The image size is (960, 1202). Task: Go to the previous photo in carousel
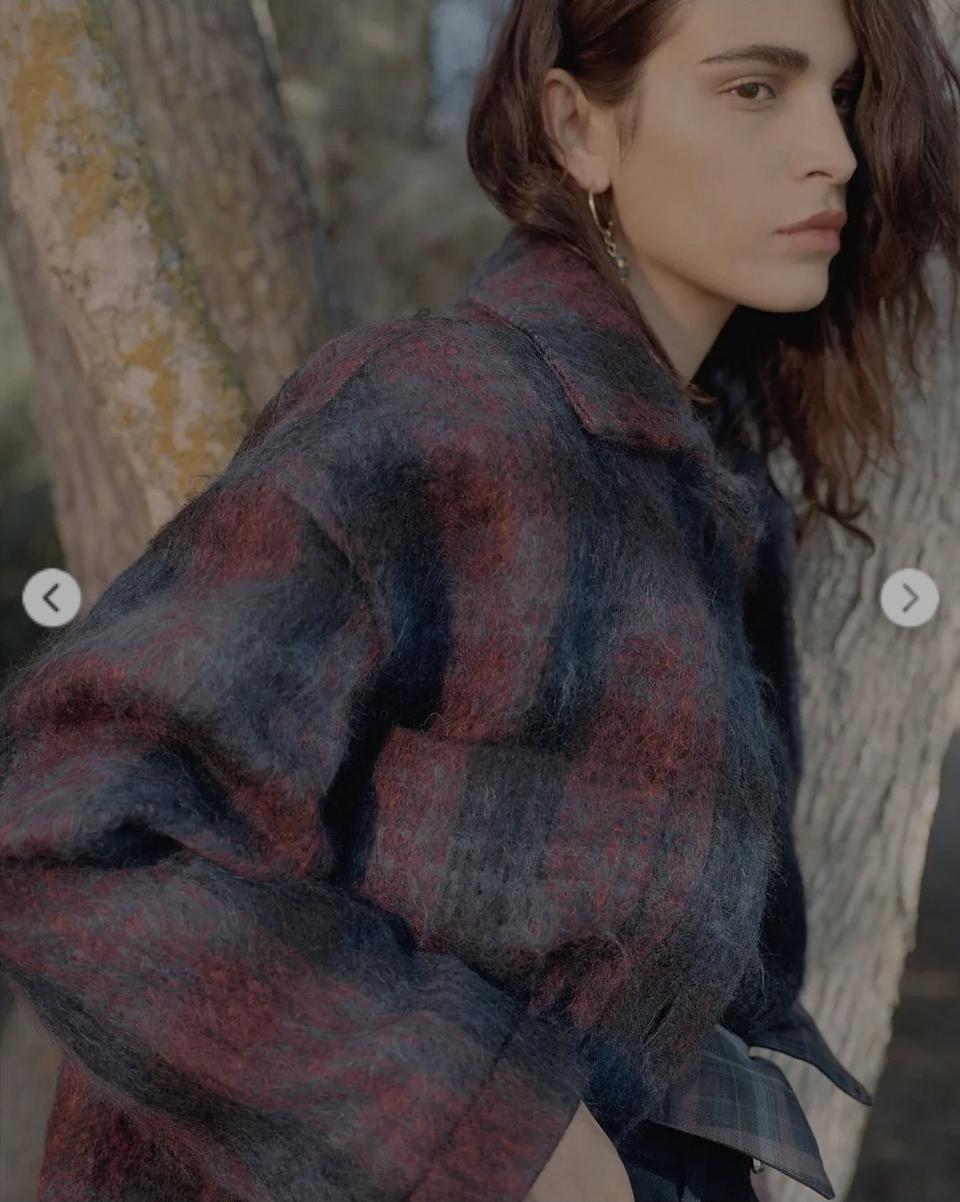click(x=51, y=598)
